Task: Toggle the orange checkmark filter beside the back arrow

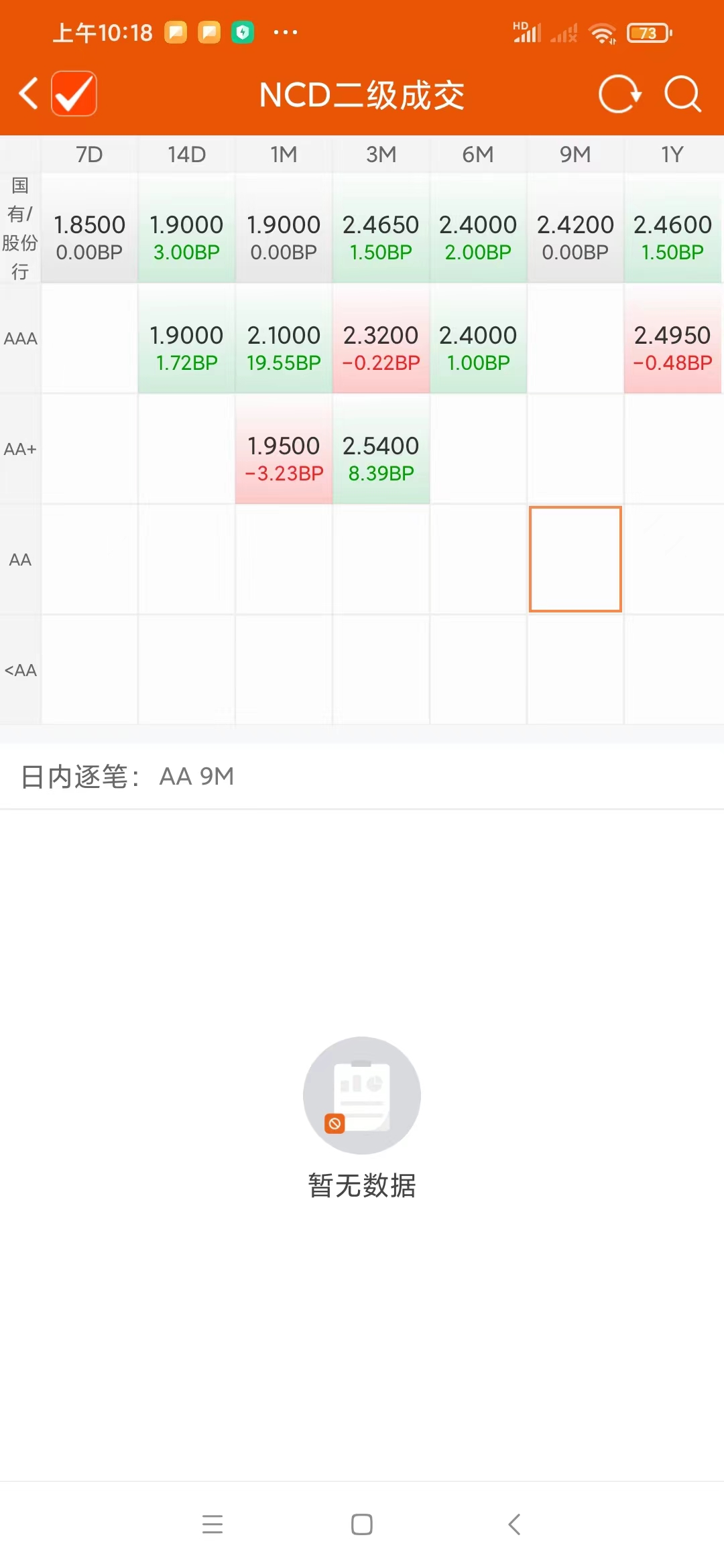Action: pos(74,93)
